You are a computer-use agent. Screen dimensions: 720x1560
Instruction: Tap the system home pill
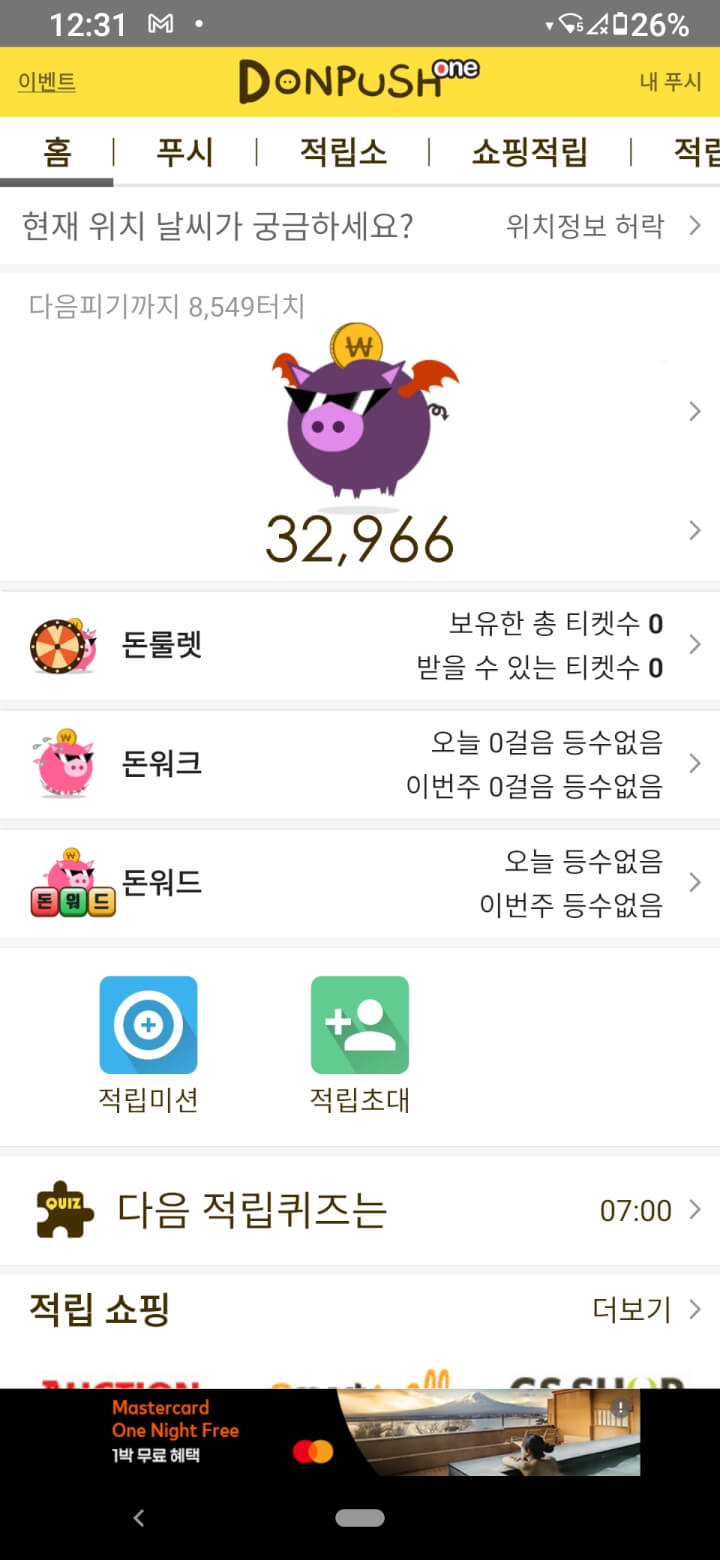(360, 1518)
